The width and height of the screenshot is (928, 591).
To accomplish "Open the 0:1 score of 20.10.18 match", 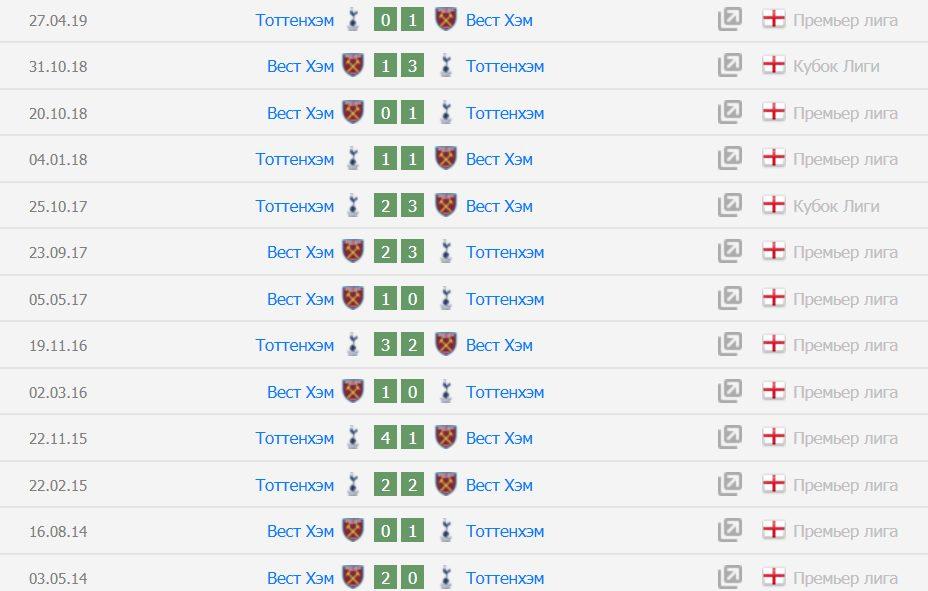I will [x=399, y=113].
